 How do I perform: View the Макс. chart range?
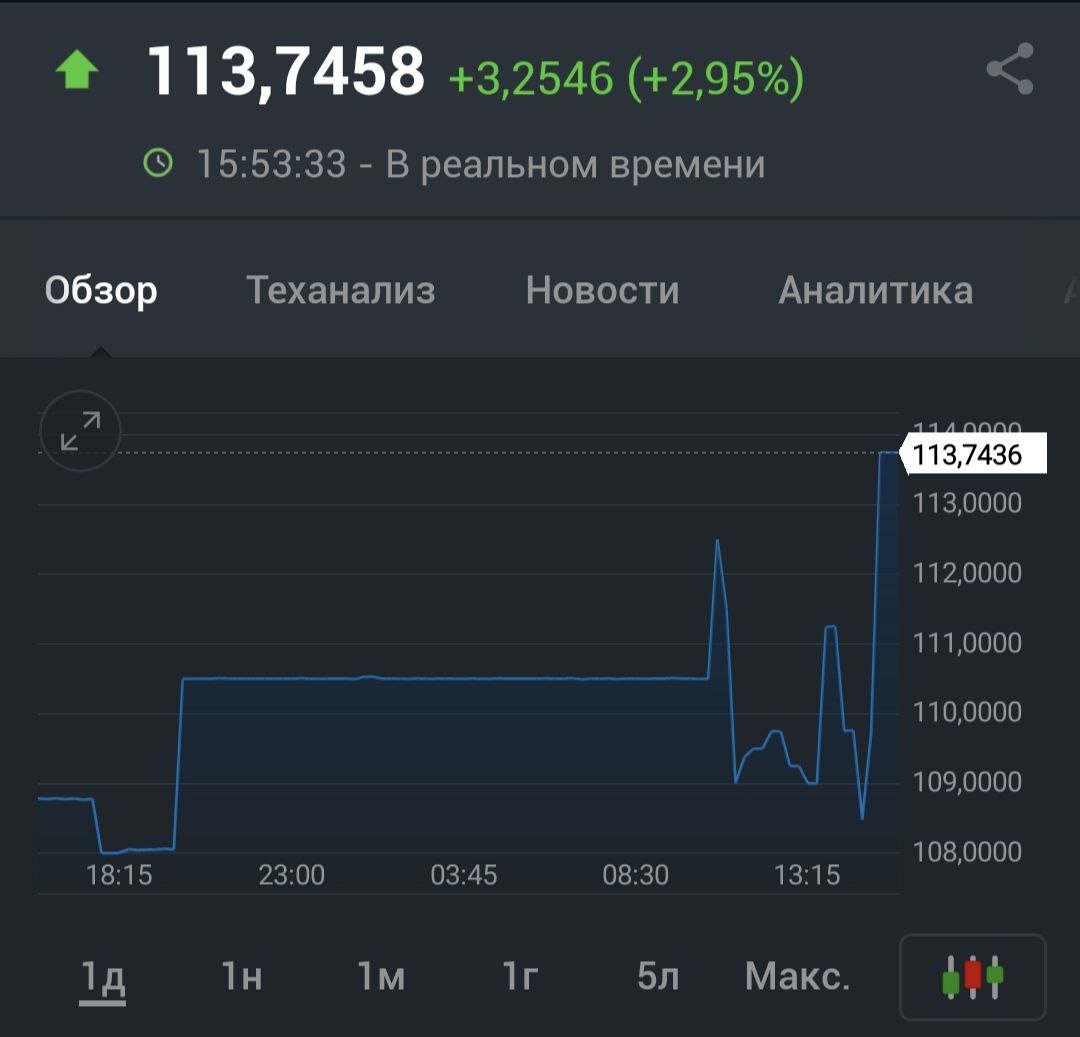click(x=797, y=977)
